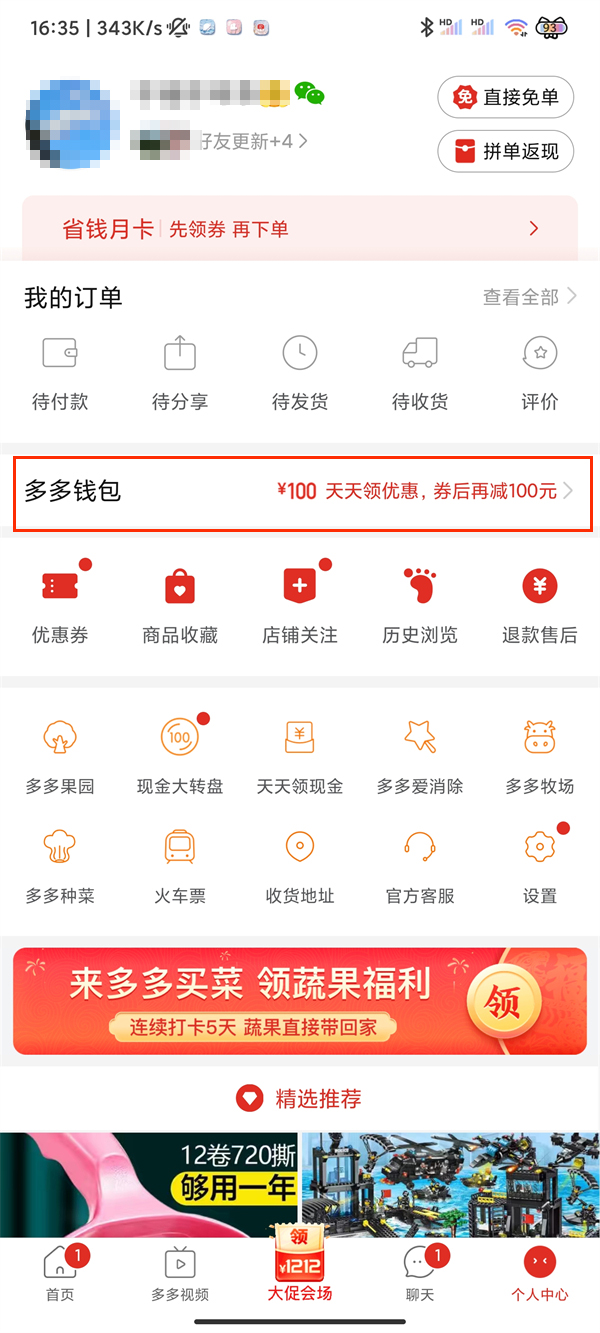Image resolution: width=600 pixels, height=1333 pixels.
Task: Open 待收货 orders
Action: (420, 374)
